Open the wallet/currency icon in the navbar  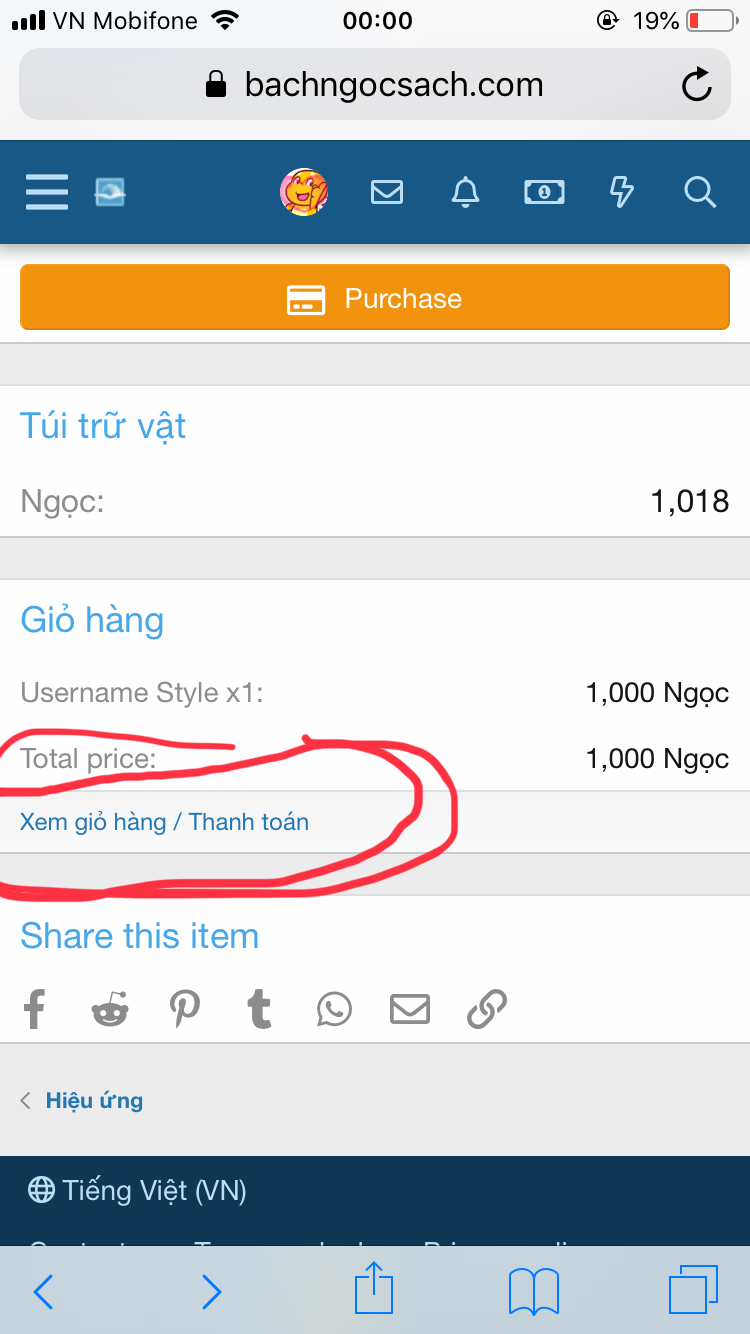click(543, 192)
